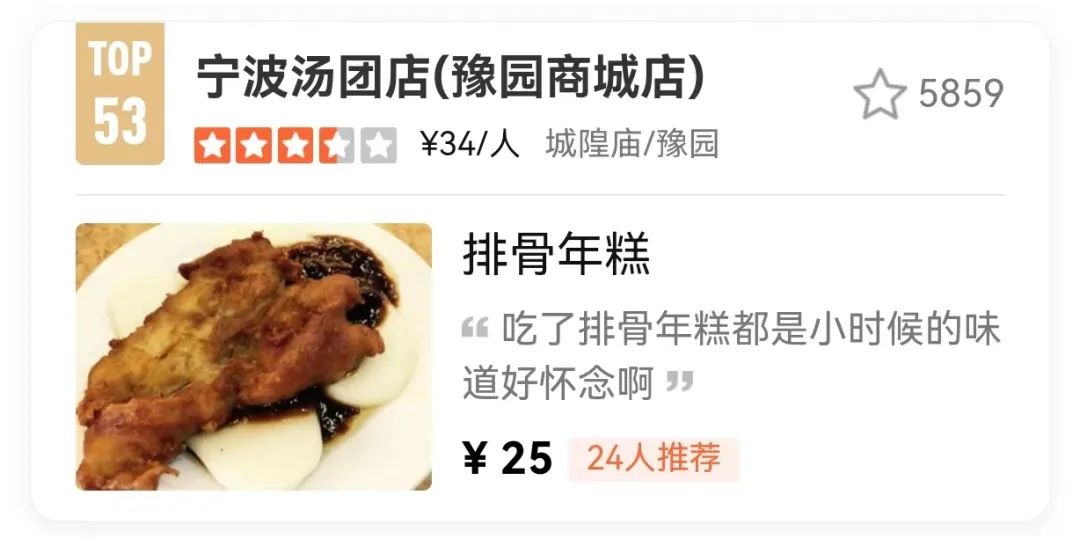This screenshot has height=537, width=1080.
Task: Open the 排骨年糕 dish photo
Action: (254, 357)
